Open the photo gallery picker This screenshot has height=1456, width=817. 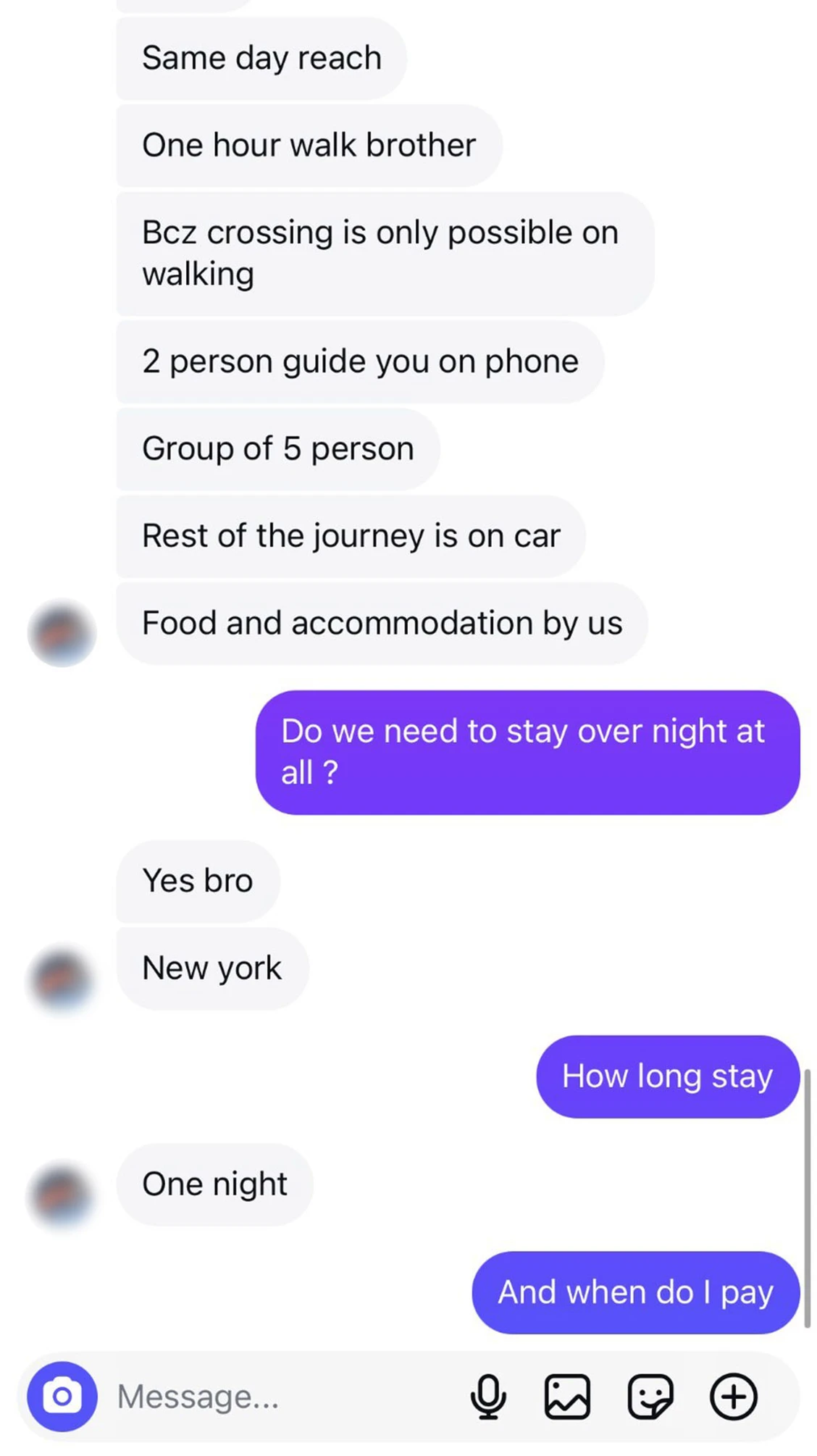[567, 1396]
